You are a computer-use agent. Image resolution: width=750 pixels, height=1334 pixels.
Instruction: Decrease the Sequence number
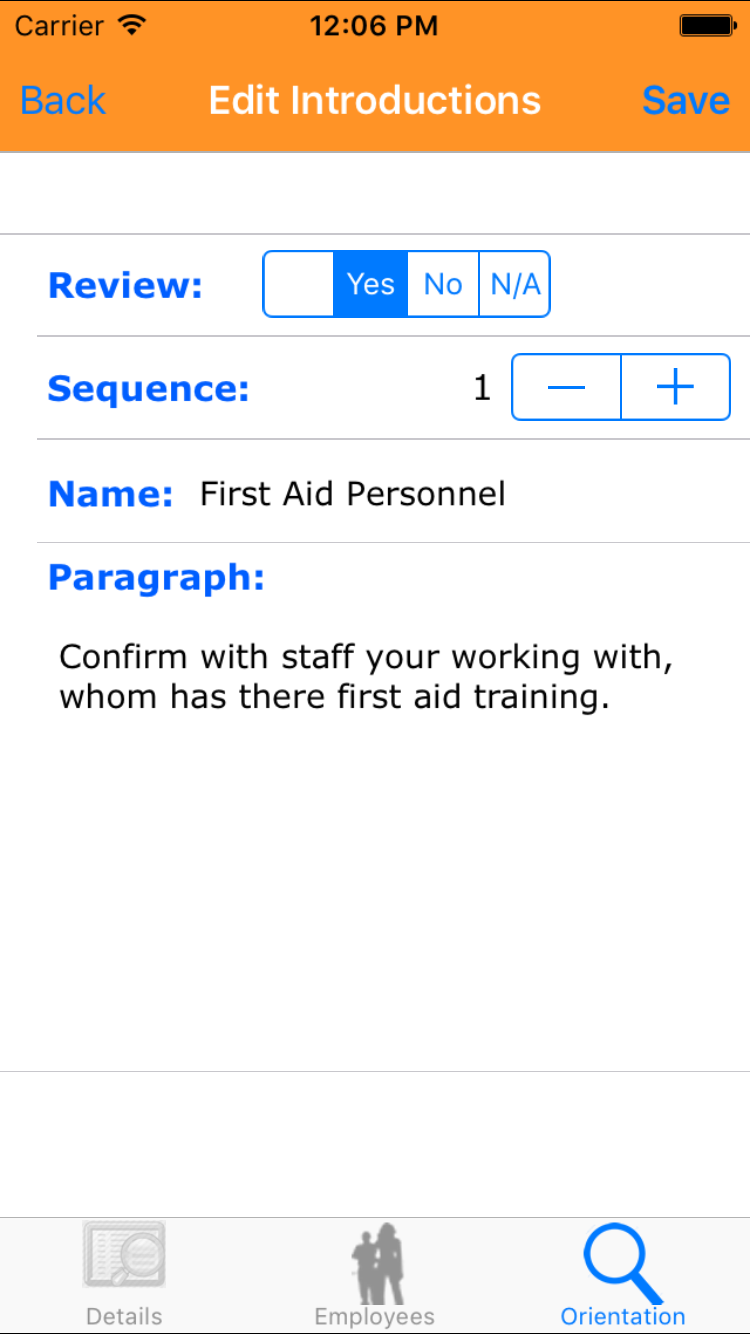click(566, 387)
